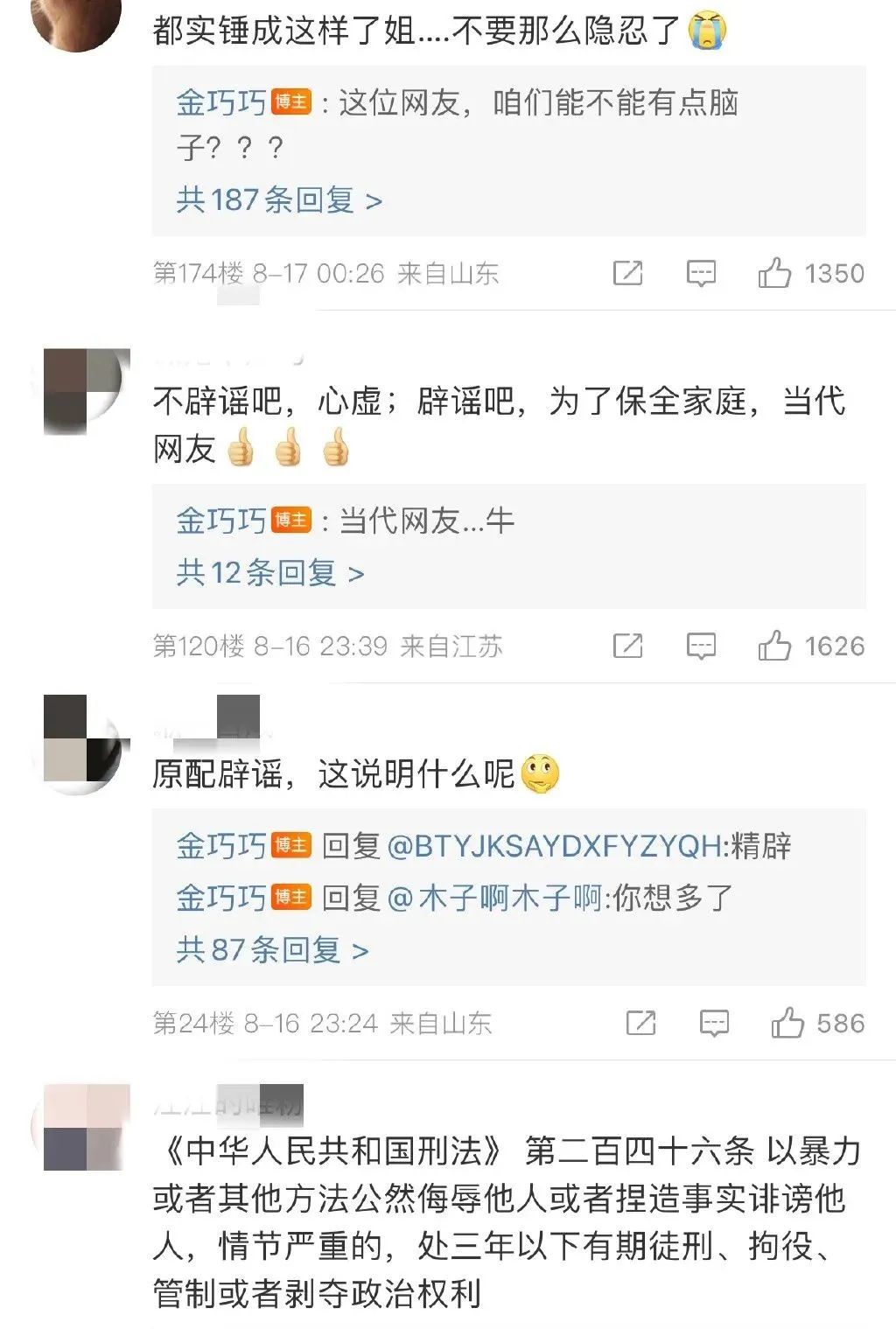
Task: Comment on the 第120楼 post
Action: [x=701, y=647]
